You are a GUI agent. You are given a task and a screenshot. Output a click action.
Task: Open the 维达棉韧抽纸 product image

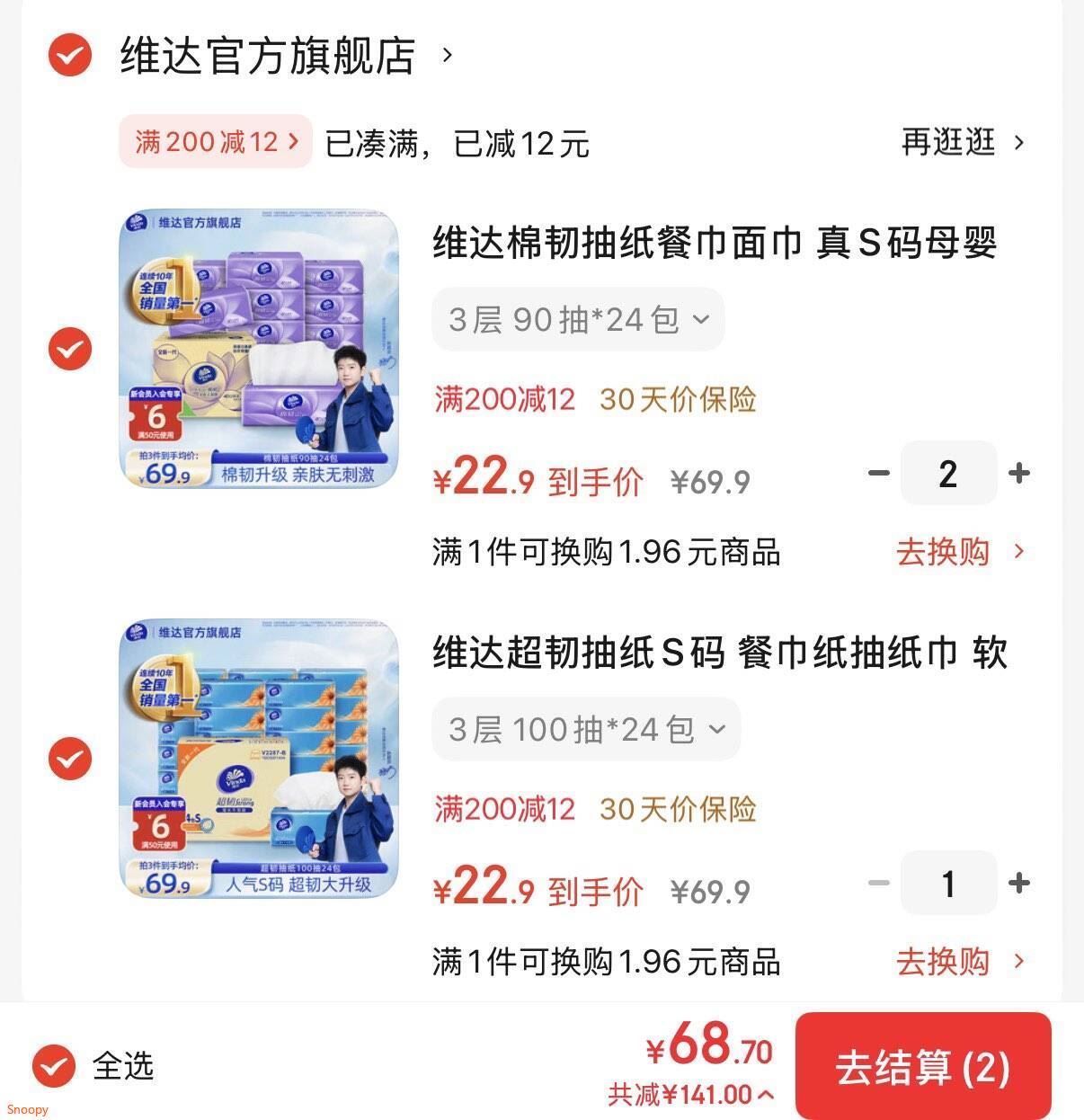259,349
